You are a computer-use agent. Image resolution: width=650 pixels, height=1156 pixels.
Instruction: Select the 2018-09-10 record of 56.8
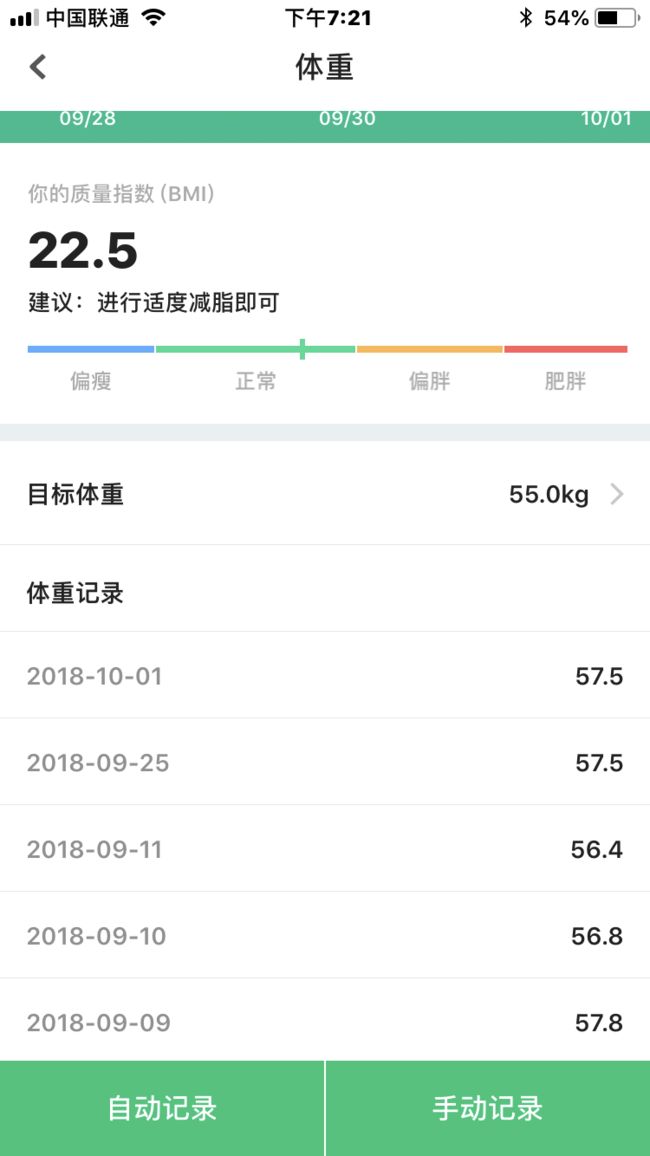tap(325, 936)
